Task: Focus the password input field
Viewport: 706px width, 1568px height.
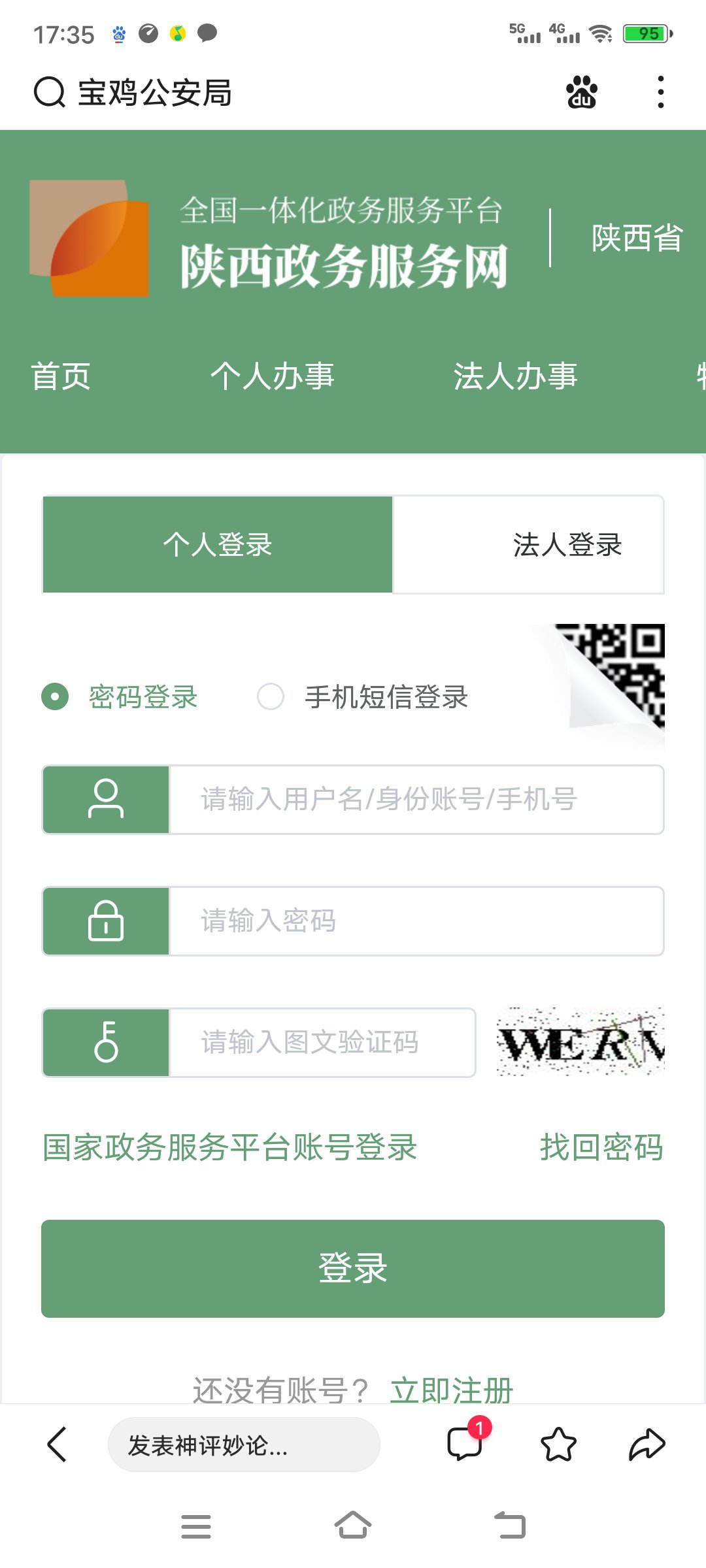Action: coord(416,921)
